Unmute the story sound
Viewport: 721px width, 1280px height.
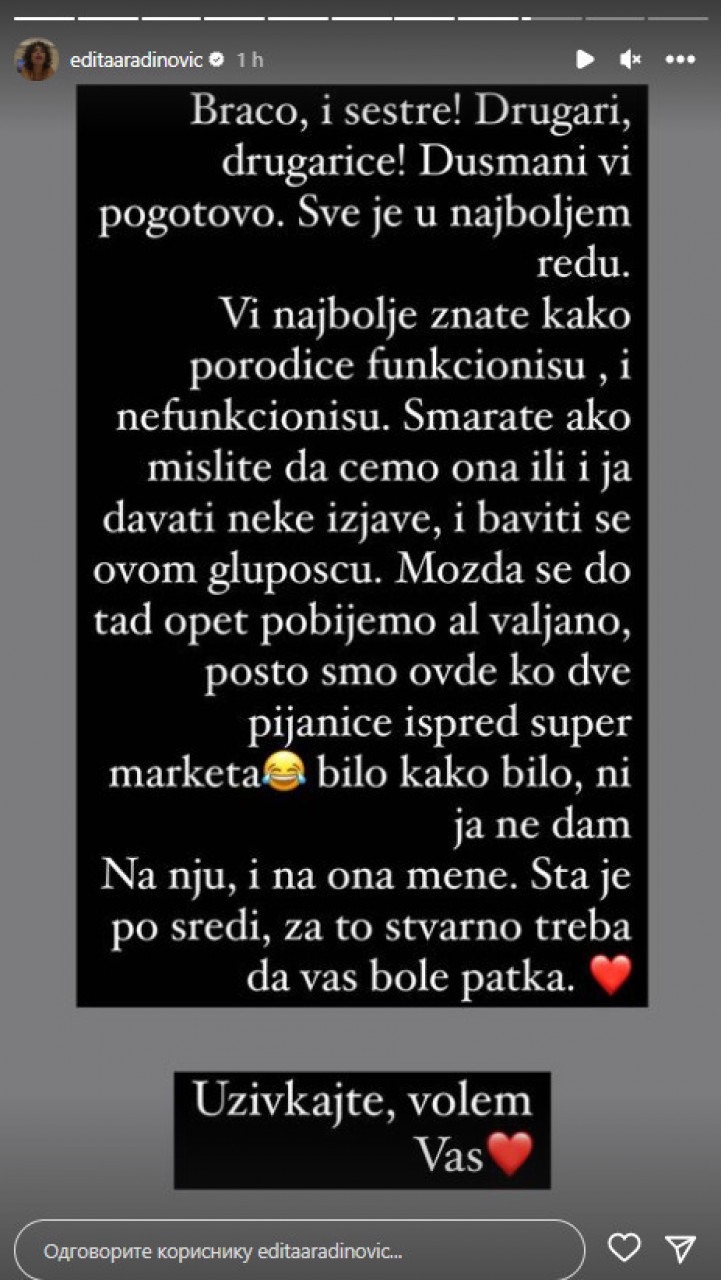pyautogui.click(x=630, y=60)
